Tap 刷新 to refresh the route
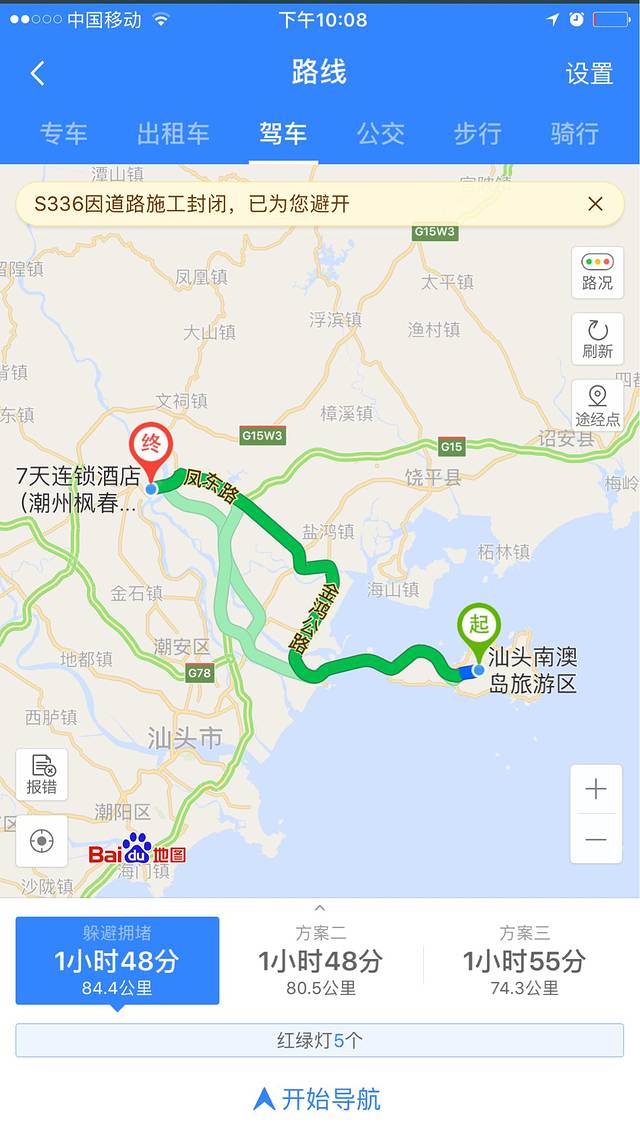 coord(597,339)
